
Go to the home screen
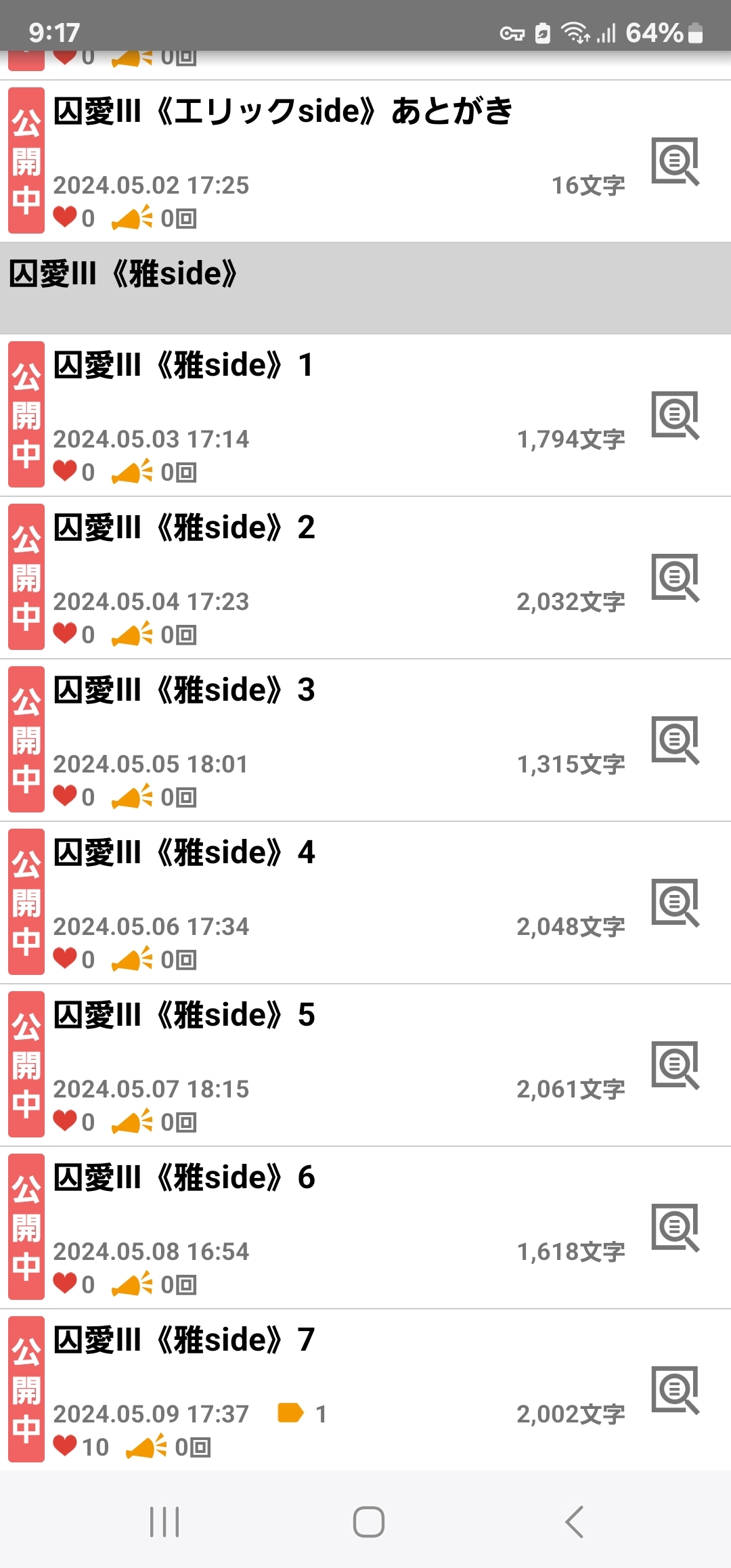(x=368, y=1522)
